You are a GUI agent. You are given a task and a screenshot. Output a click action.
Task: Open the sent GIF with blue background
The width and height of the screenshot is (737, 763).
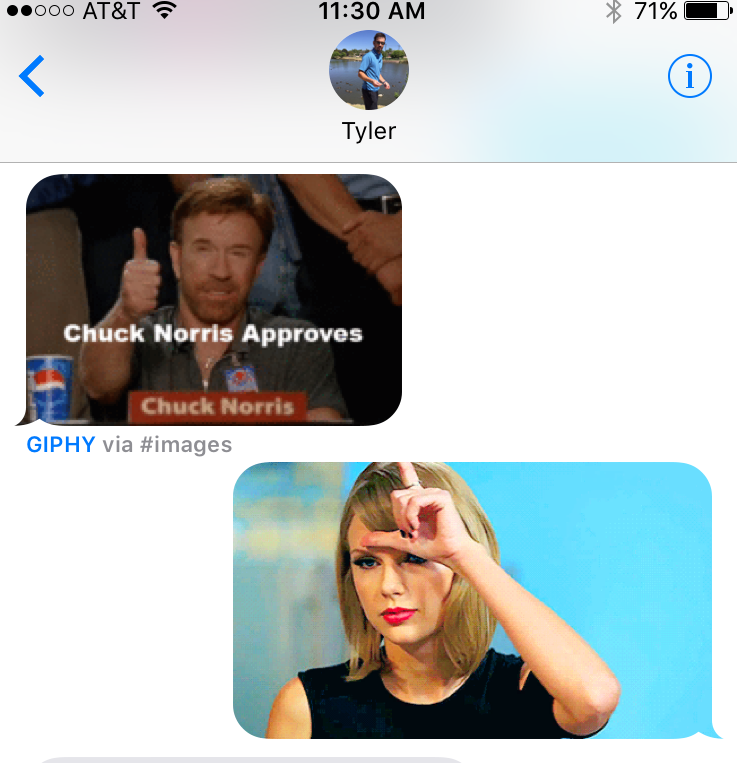point(472,600)
